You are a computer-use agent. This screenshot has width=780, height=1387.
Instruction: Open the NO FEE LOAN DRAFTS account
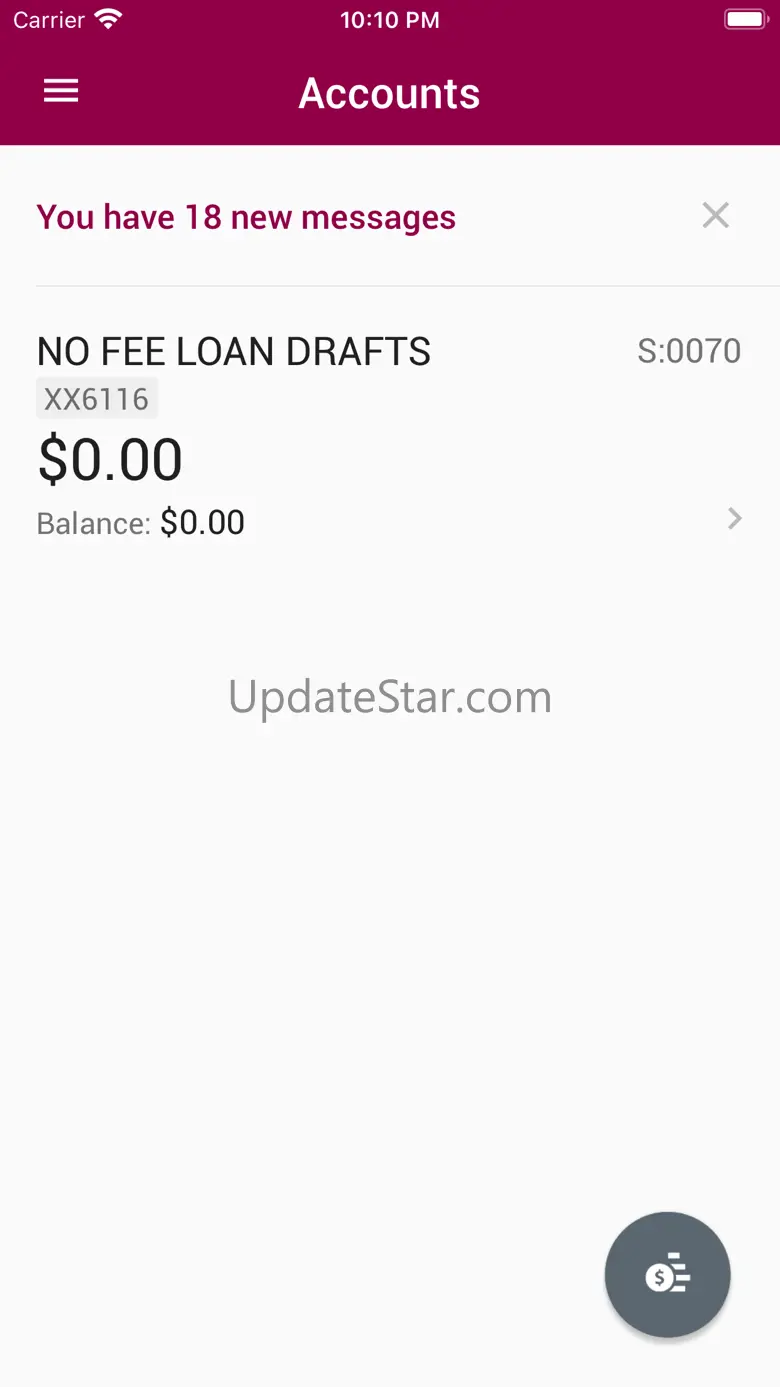389,436
